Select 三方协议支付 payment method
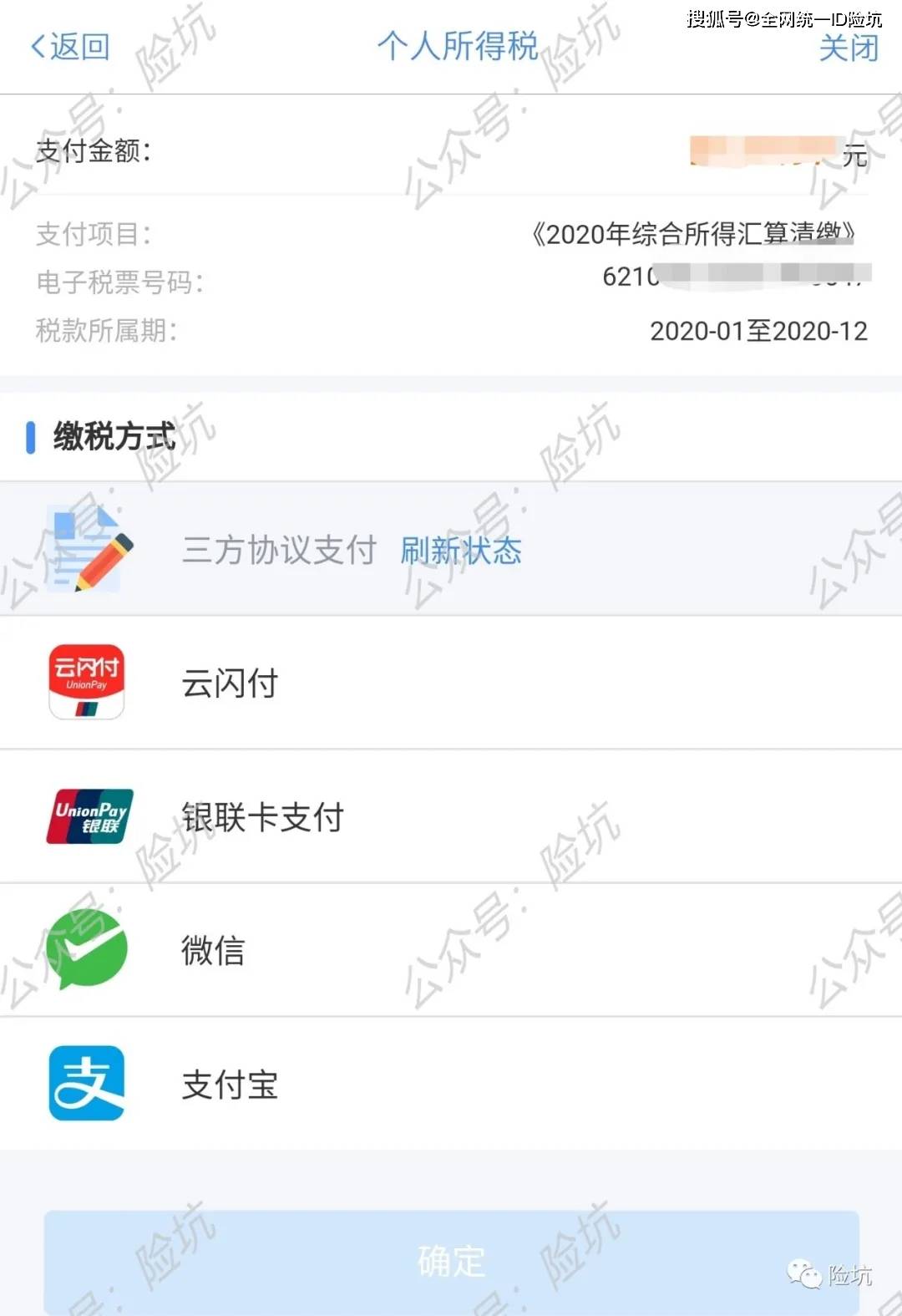The width and height of the screenshot is (902, 1316). click(x=278, y=551)
